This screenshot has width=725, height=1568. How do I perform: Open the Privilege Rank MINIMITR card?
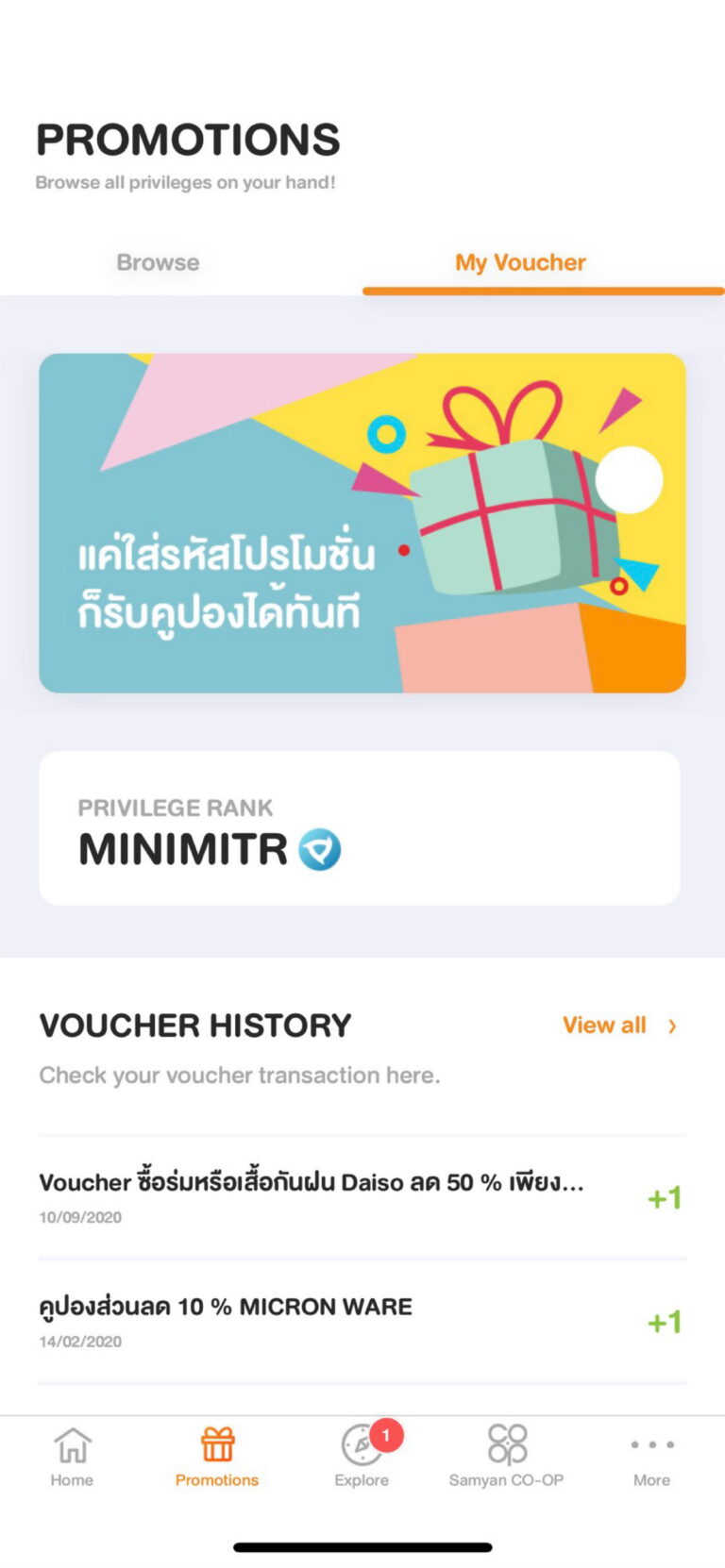[359, 828]
